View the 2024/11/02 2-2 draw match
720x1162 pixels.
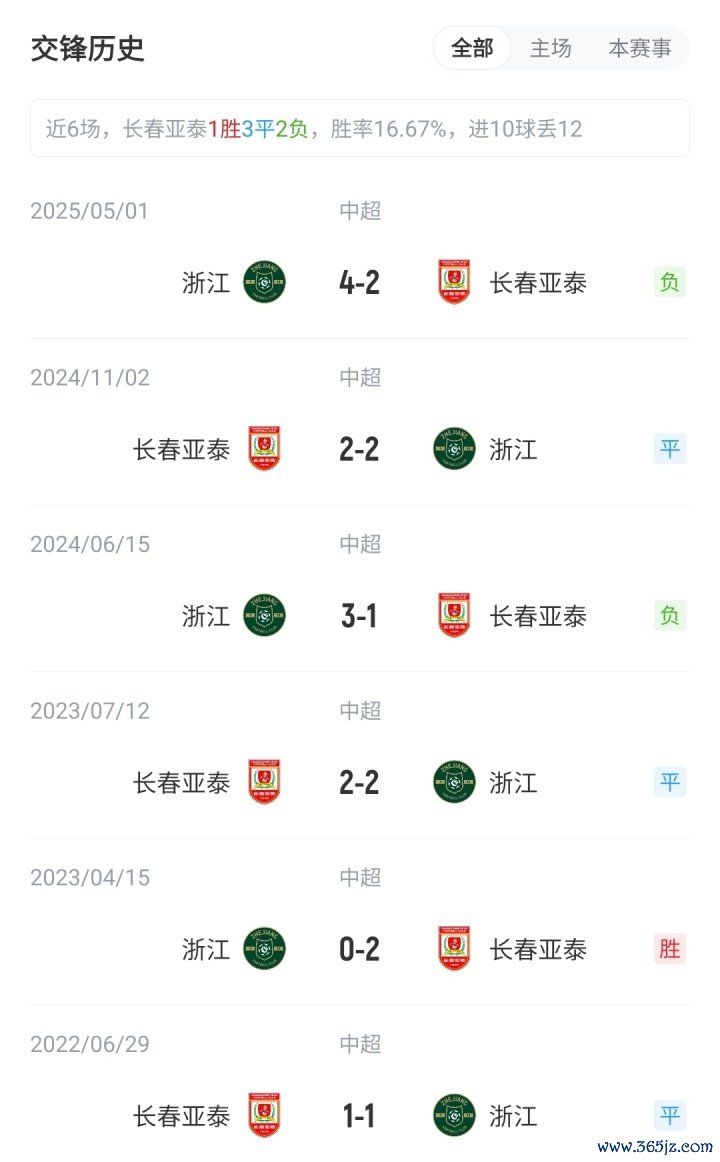click(359, 449)
